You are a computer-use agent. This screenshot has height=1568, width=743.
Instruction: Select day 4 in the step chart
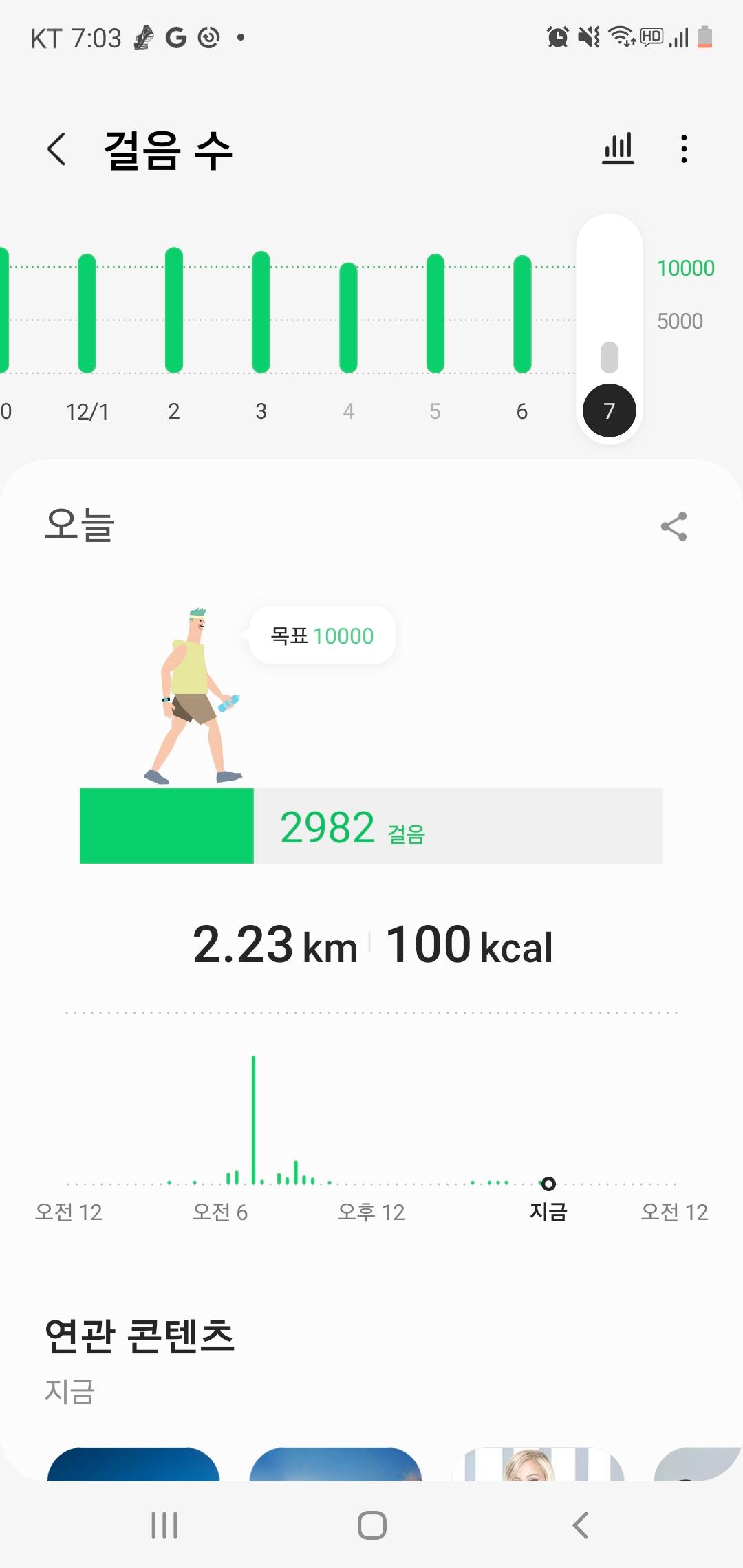click(x=349, y=318)
